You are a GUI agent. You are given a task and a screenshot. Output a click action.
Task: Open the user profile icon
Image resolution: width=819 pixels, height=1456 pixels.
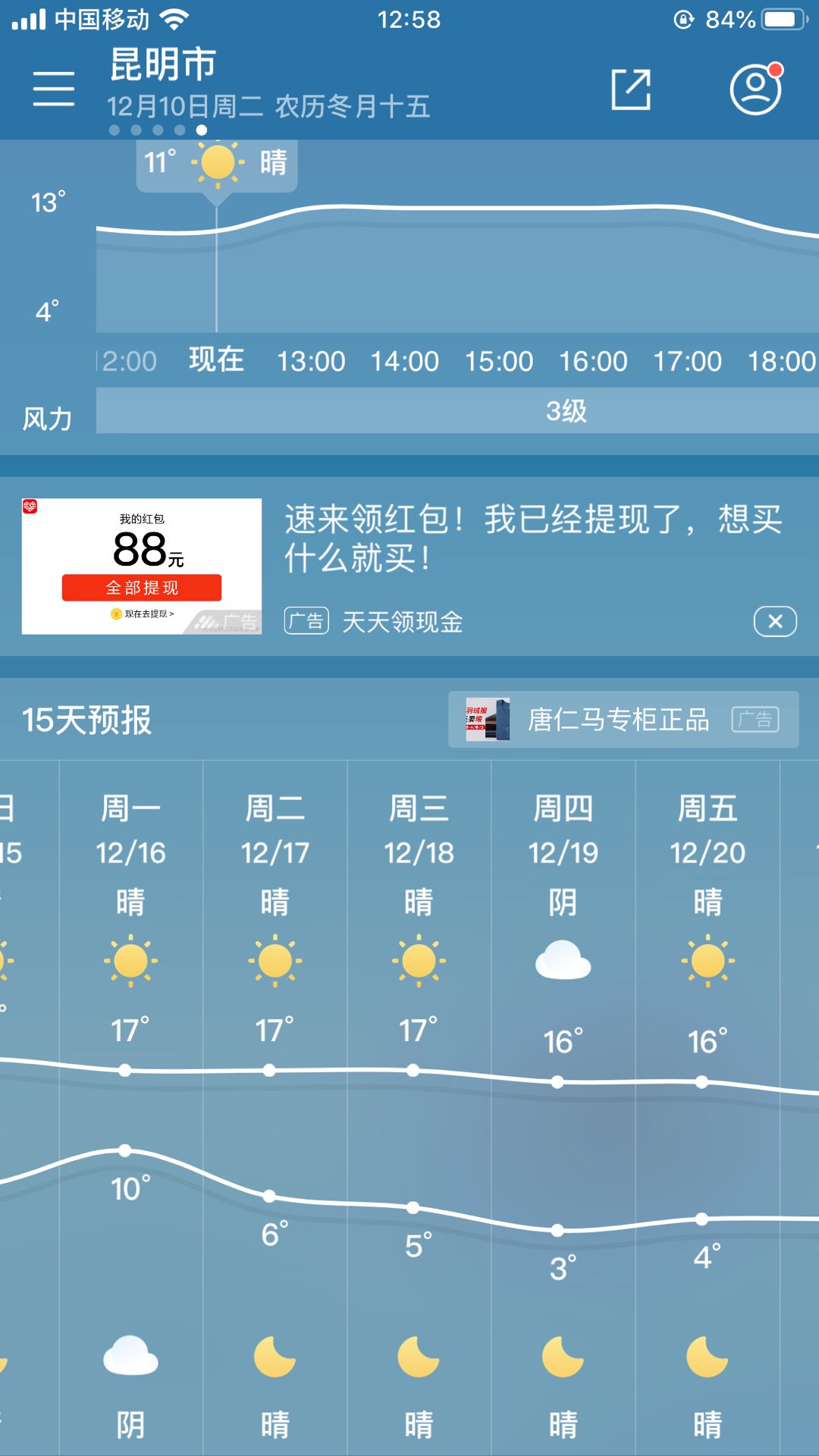coord(756,89)
